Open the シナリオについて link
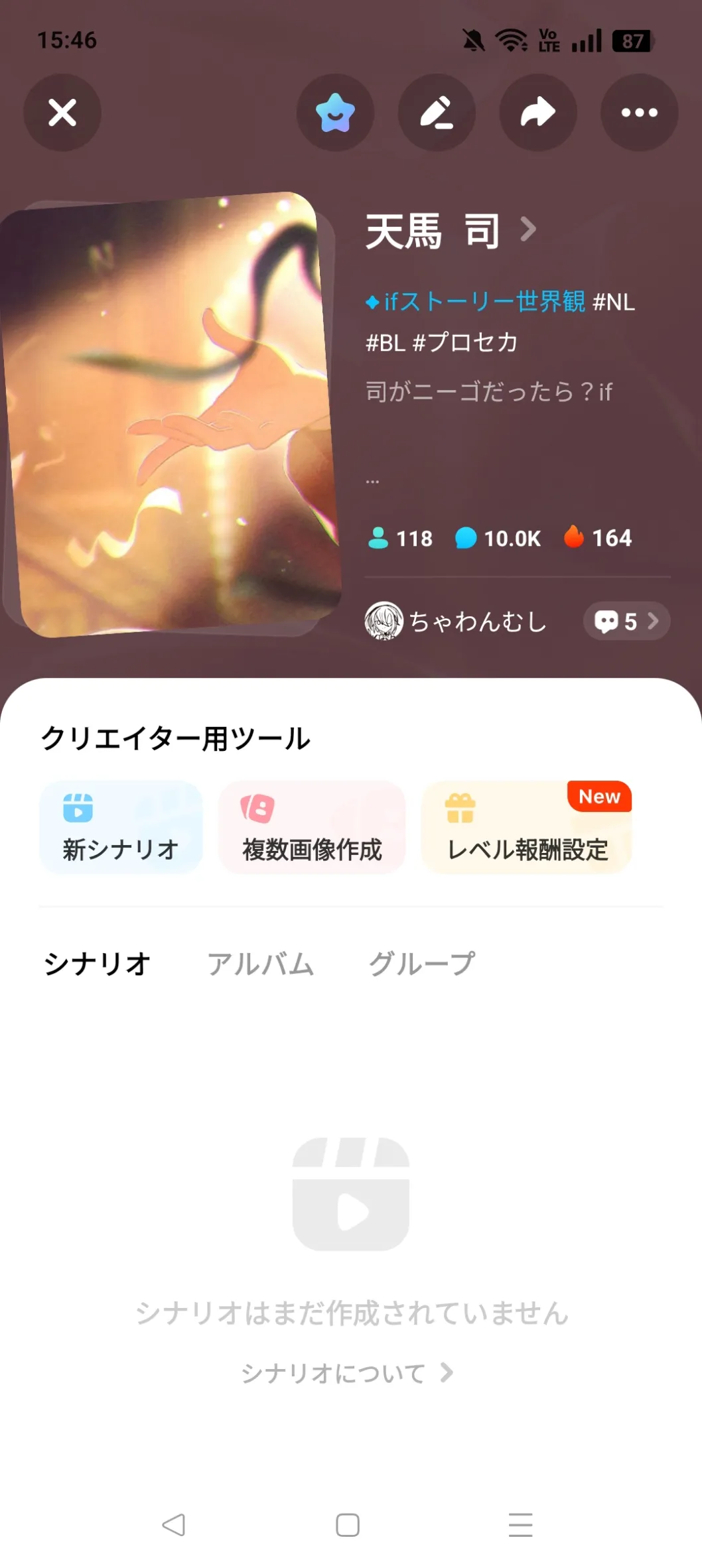Viewport: 702px width, 1568px height. (348, 1372)
